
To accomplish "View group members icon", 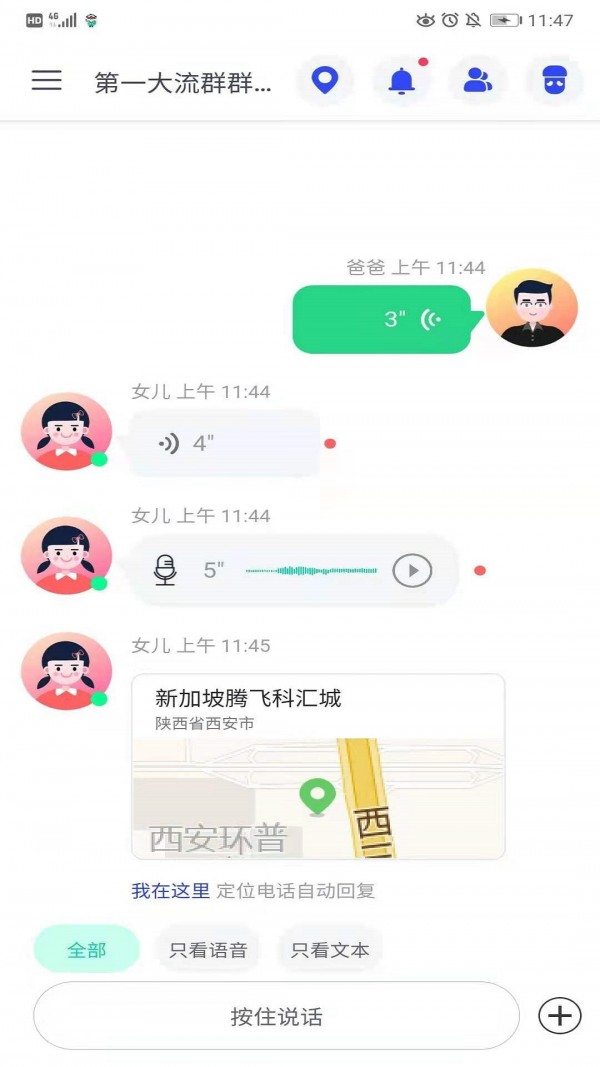I will pos(478,81).
